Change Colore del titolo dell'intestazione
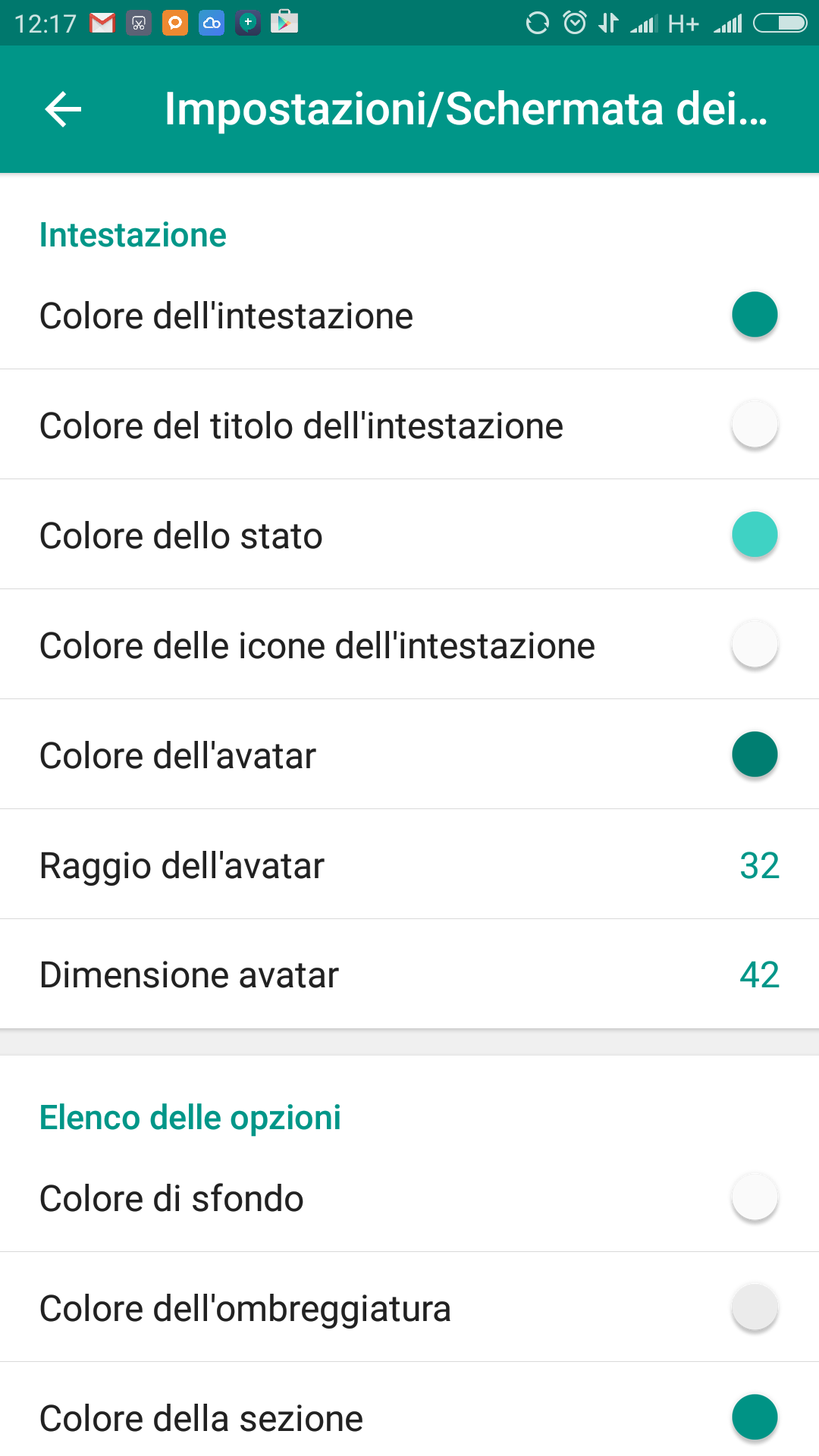The image size is (819, 1456). click(x=409, y=425)
